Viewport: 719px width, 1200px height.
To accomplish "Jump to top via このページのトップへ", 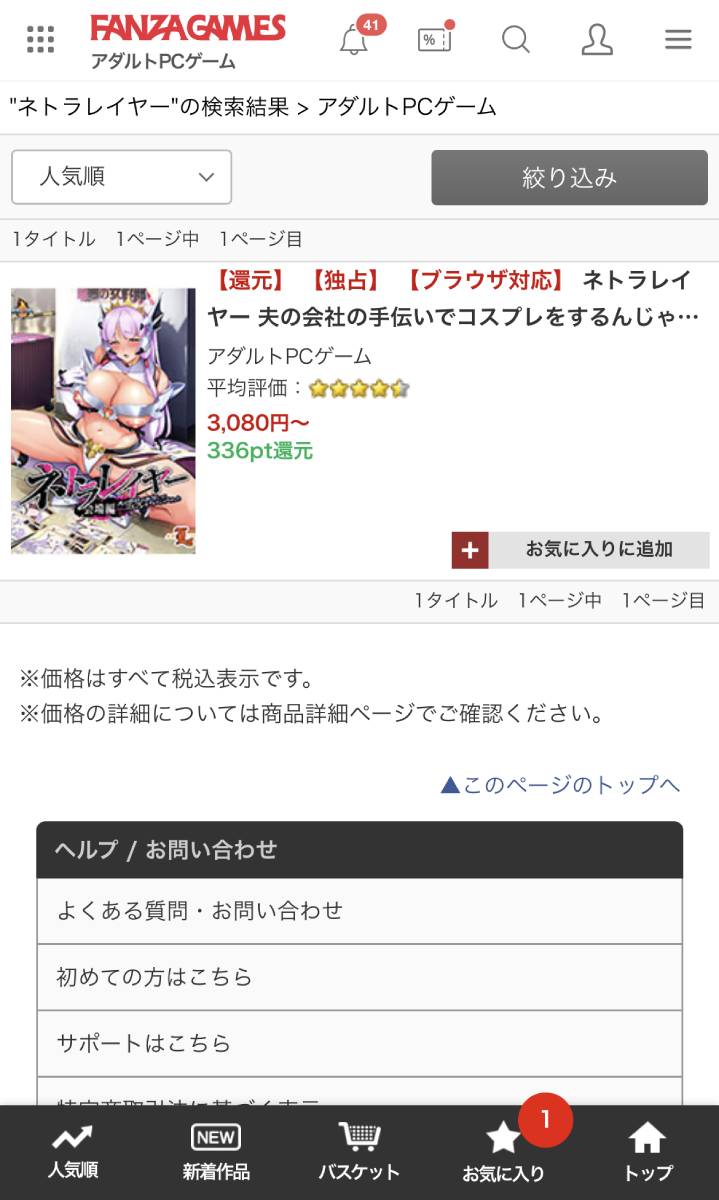I will tap(560, 785).
